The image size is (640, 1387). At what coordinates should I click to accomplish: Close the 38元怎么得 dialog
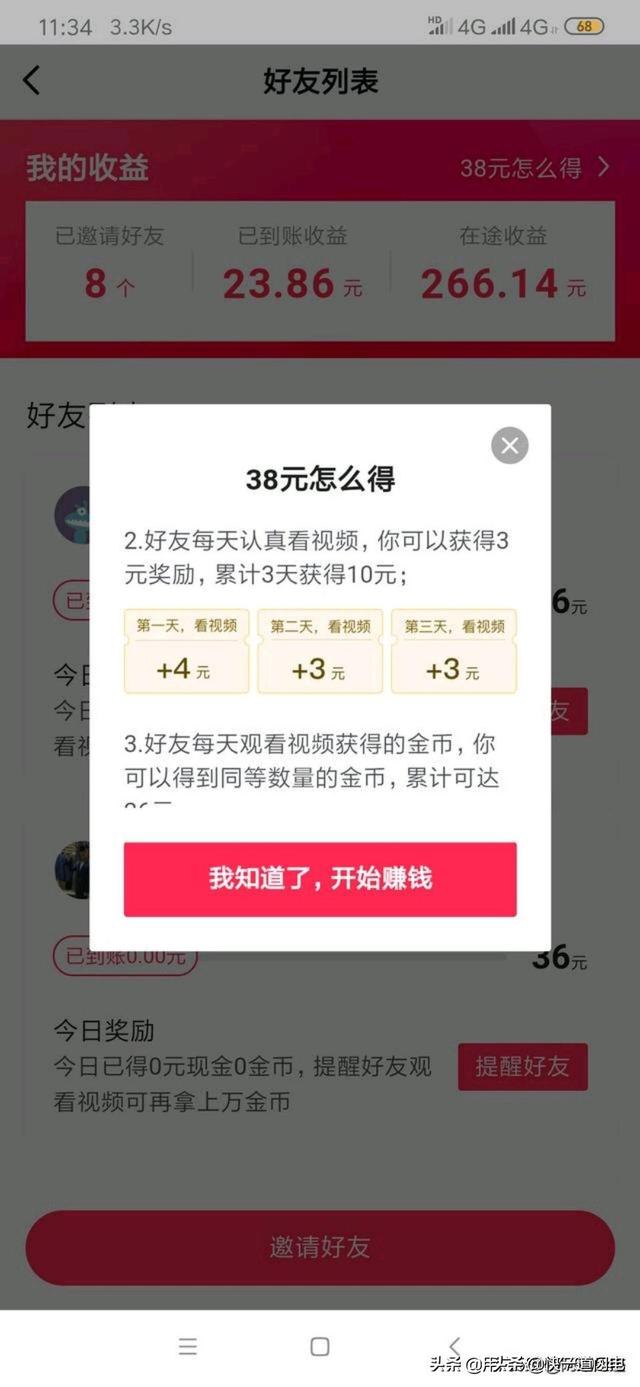(510, 445)
